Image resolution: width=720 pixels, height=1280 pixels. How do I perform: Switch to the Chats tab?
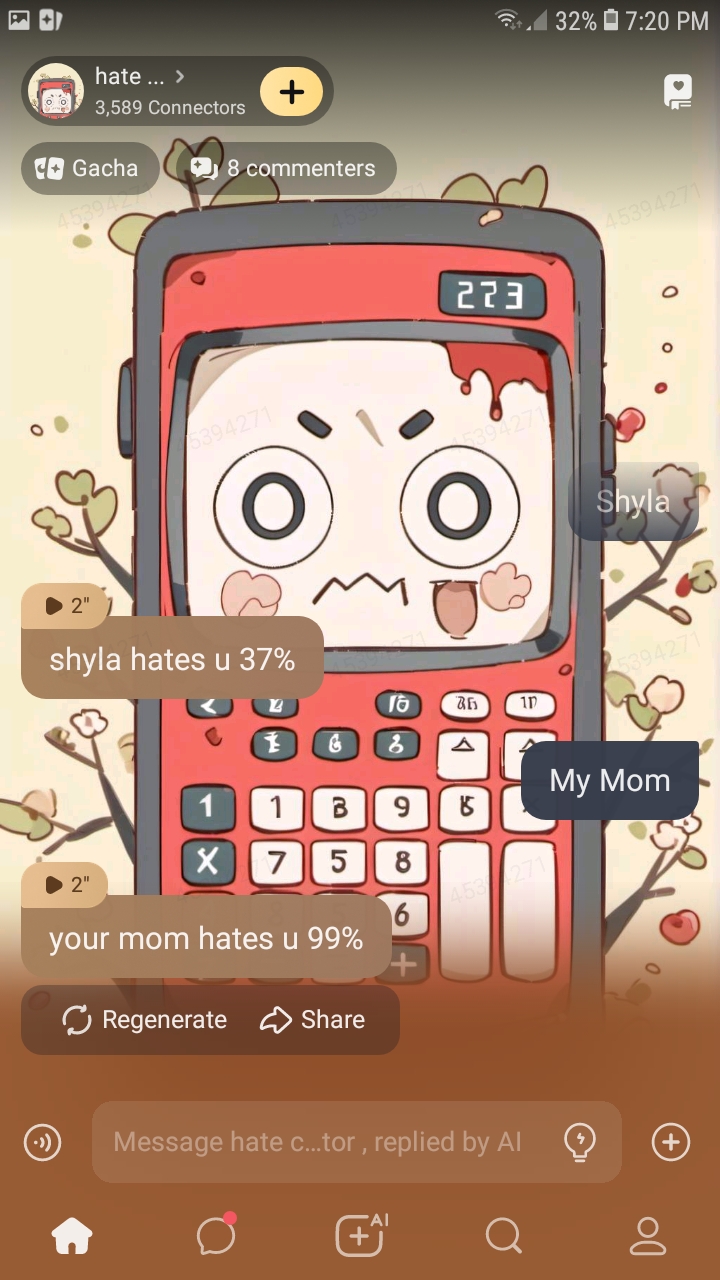tap(215, 1237)
